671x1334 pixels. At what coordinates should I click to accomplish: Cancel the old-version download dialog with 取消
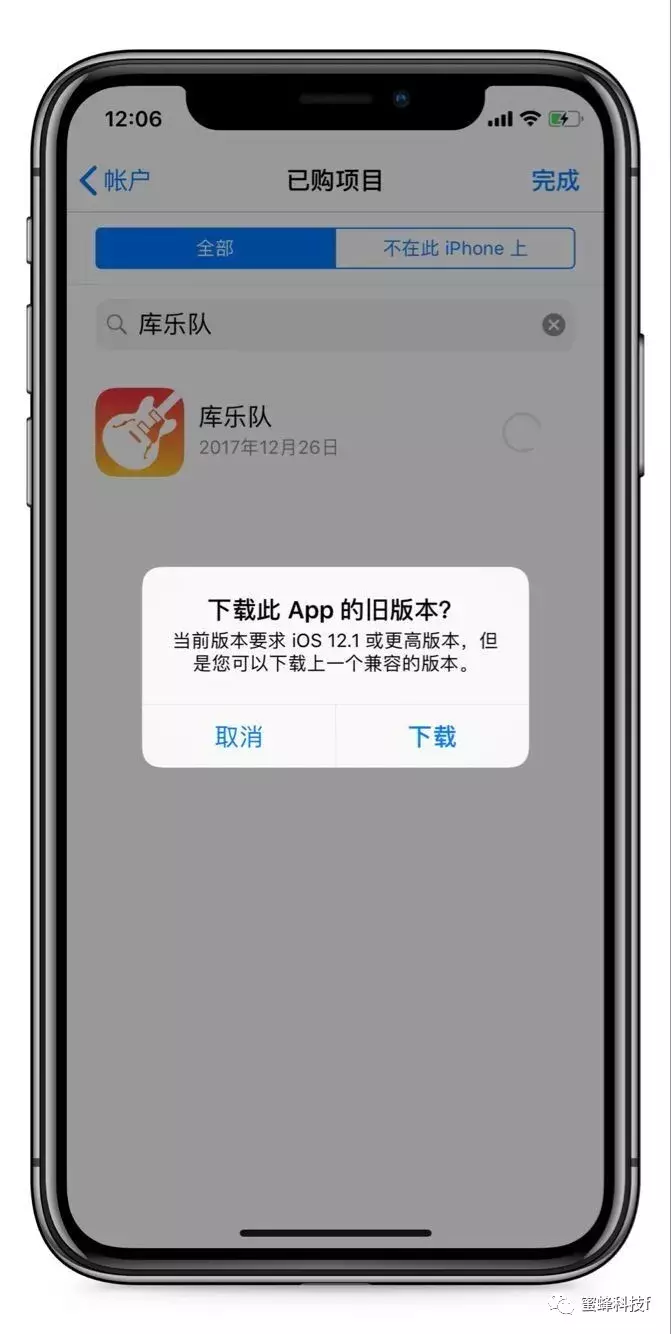point(239,737)
